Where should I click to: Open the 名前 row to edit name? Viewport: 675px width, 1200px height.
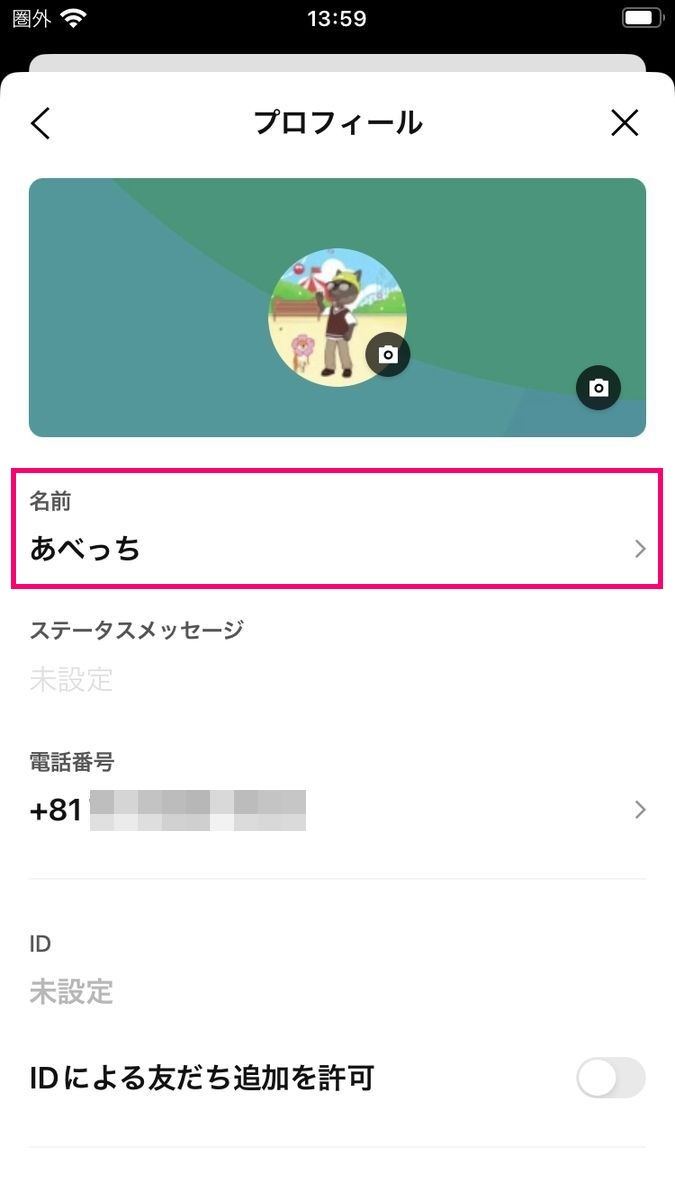click(x=337, y=528)
